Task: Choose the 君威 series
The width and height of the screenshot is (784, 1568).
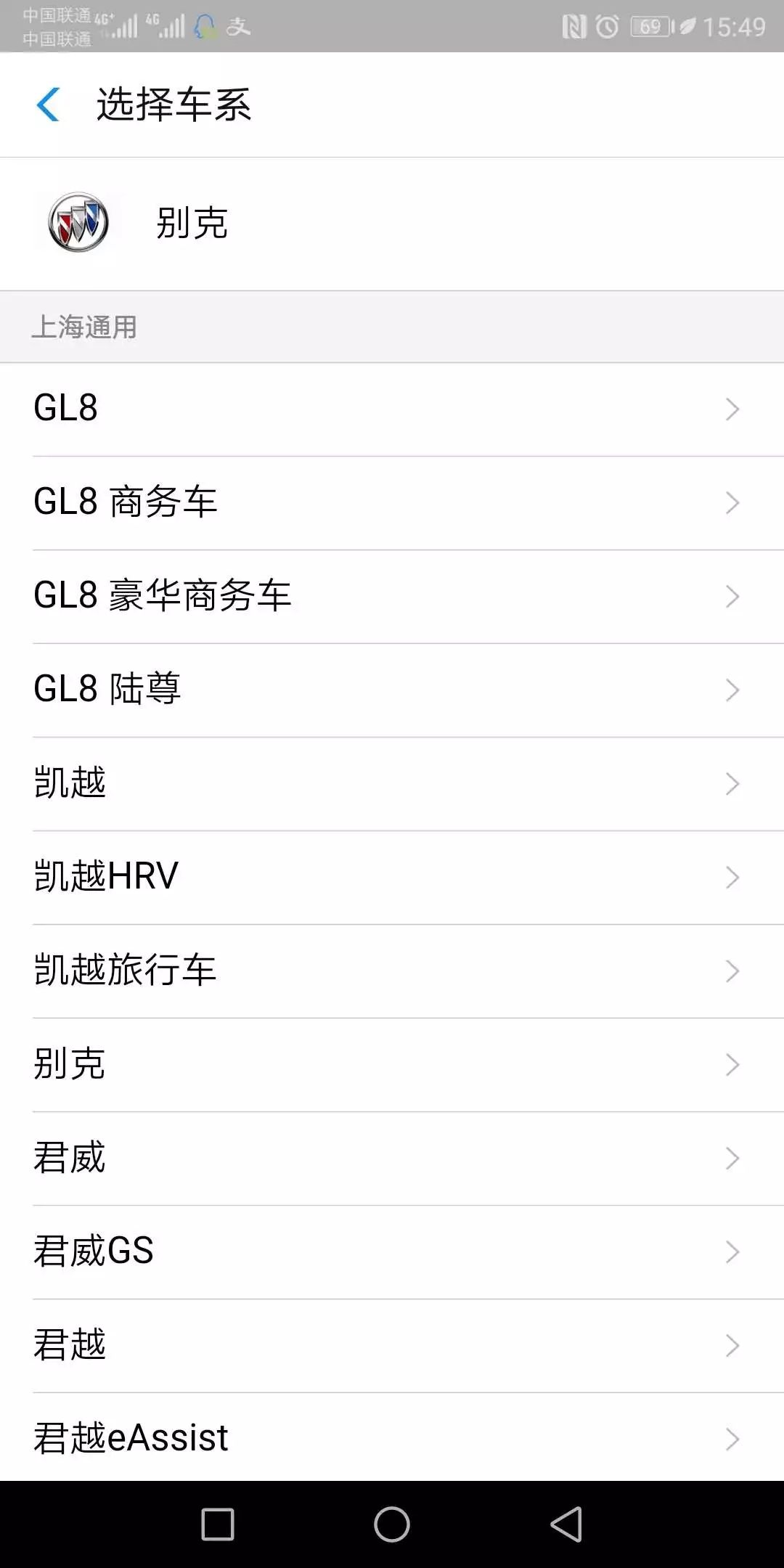Action: click(392, 1159)
